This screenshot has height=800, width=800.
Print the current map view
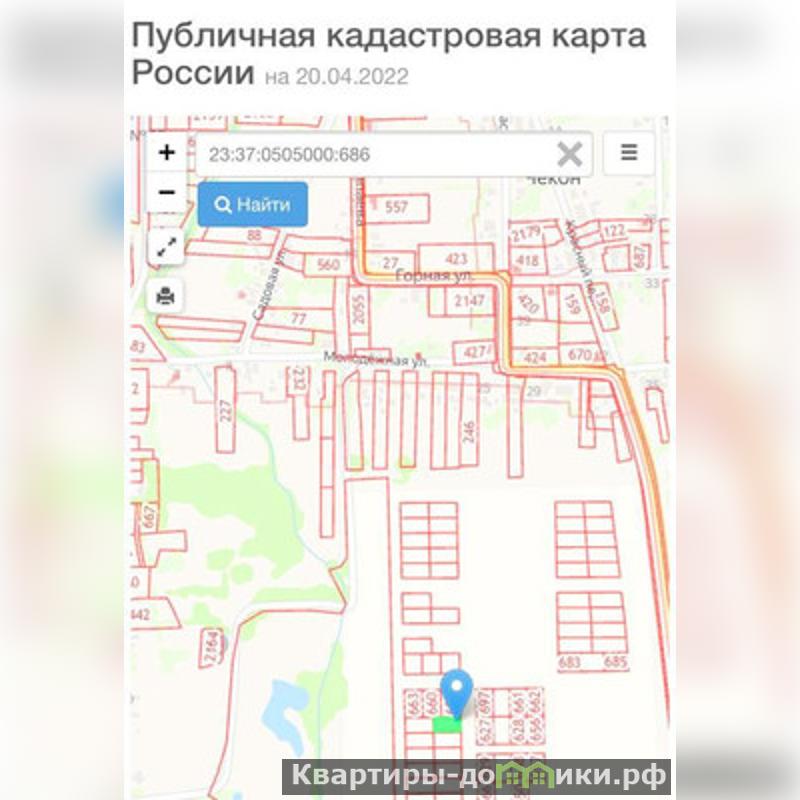pos(167,296)
